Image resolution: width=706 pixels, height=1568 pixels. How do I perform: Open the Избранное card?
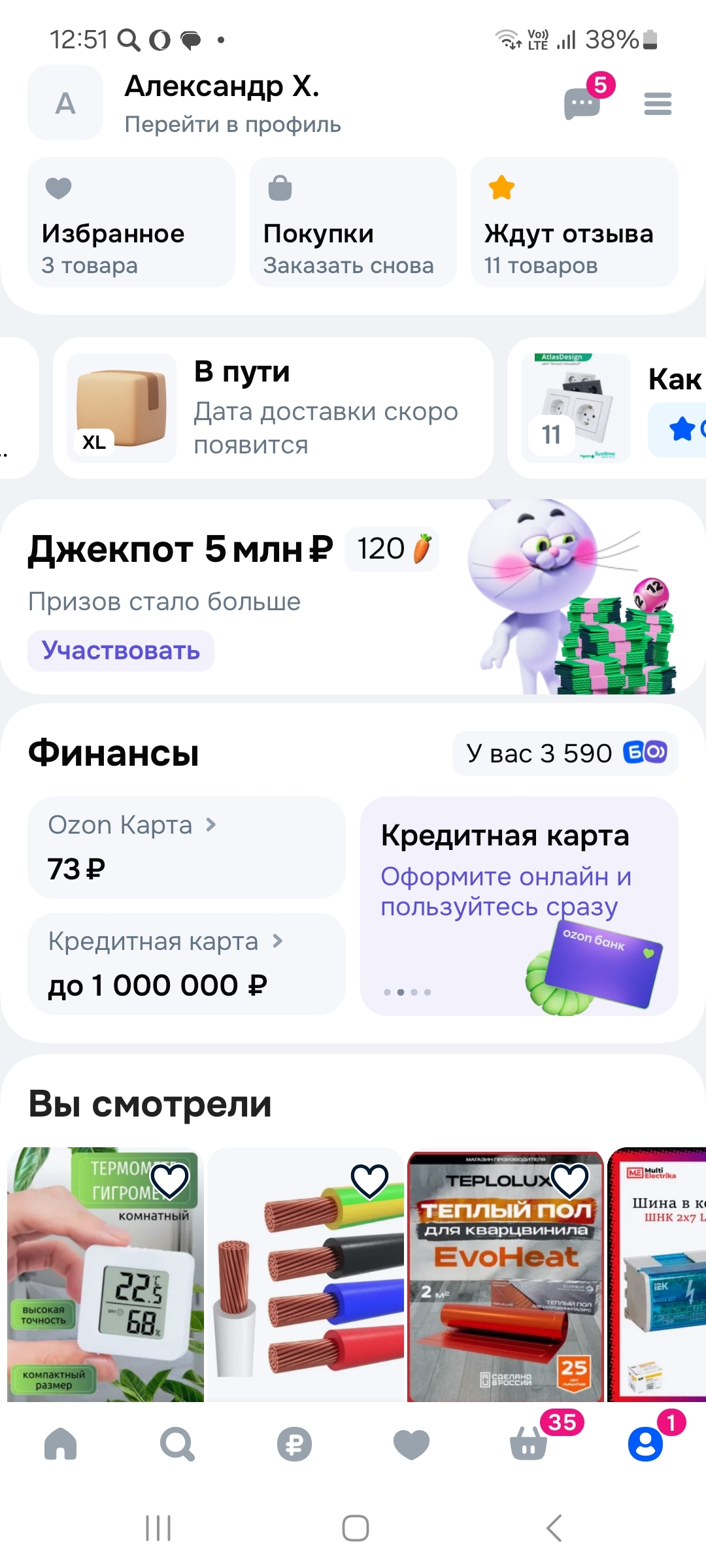click(131, 222)
